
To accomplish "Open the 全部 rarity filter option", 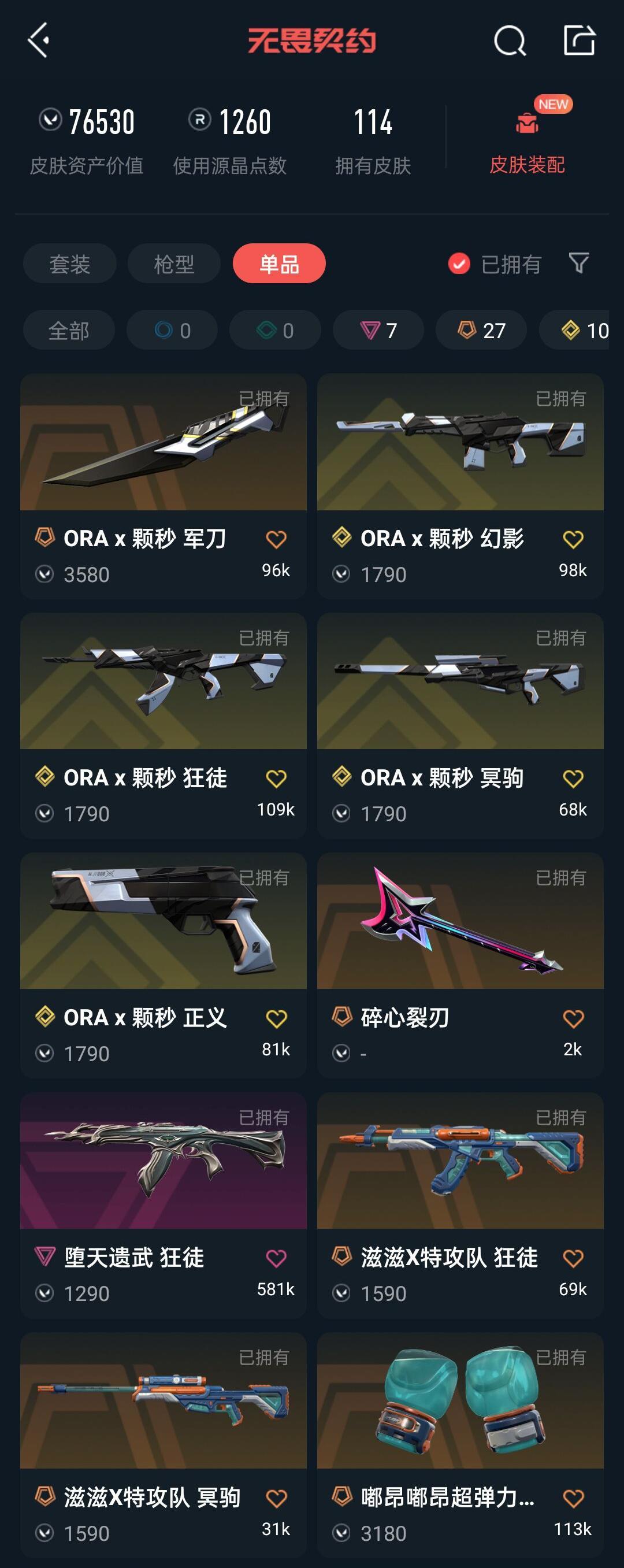I will tap(69, 329).
